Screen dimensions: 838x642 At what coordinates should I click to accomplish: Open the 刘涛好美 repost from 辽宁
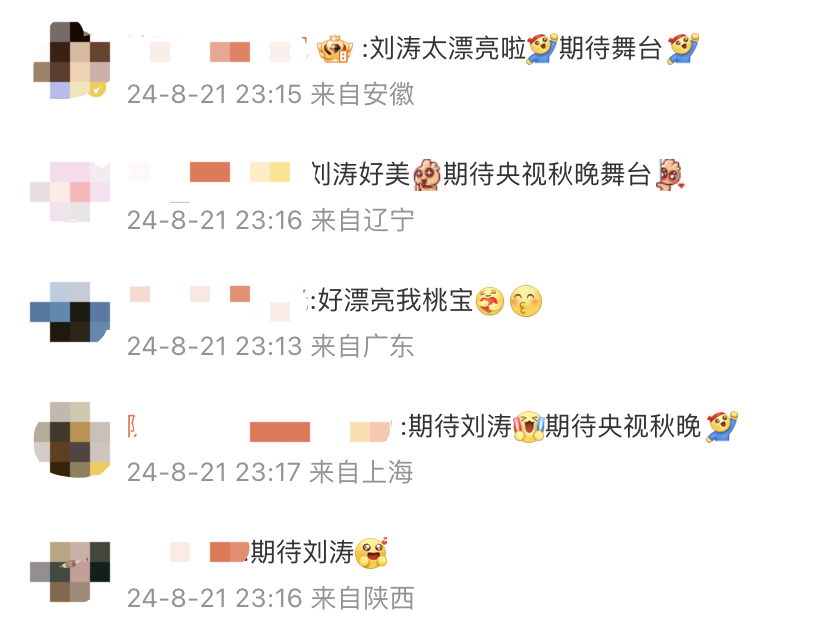coord(480,174)
